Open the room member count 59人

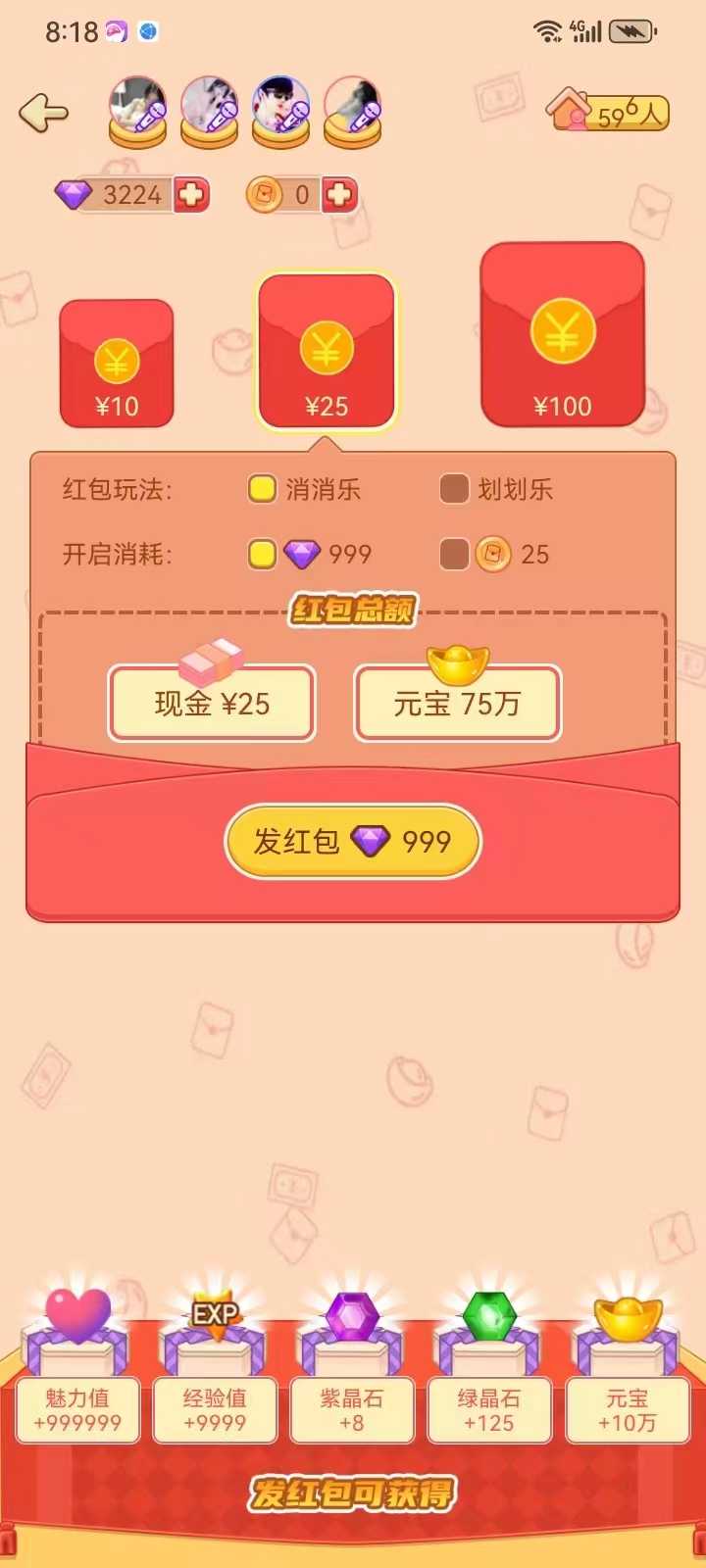pyautogui.click(x=610, y=113)
